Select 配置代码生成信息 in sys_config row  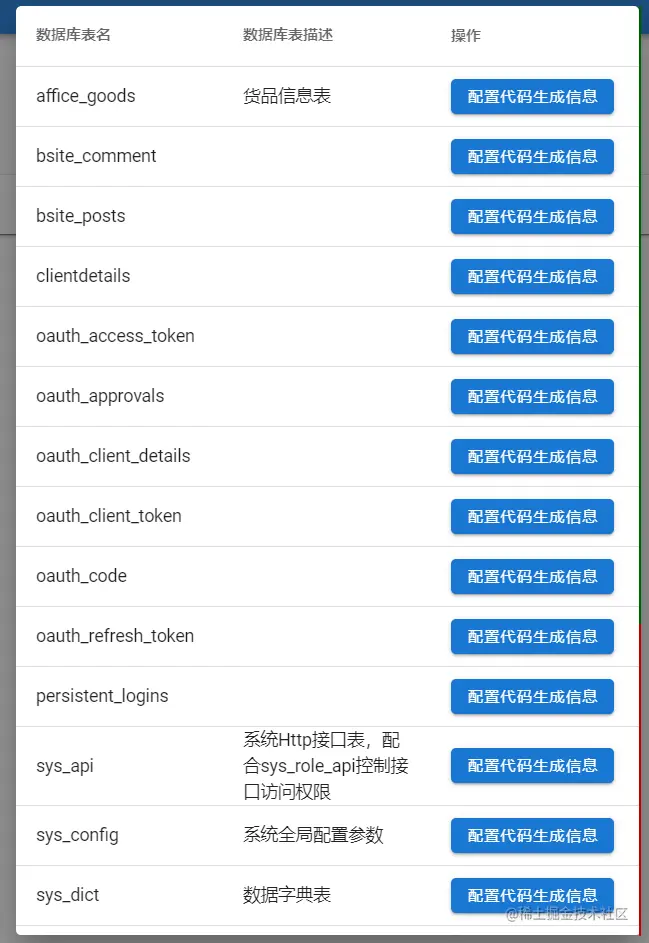(532, 836)
